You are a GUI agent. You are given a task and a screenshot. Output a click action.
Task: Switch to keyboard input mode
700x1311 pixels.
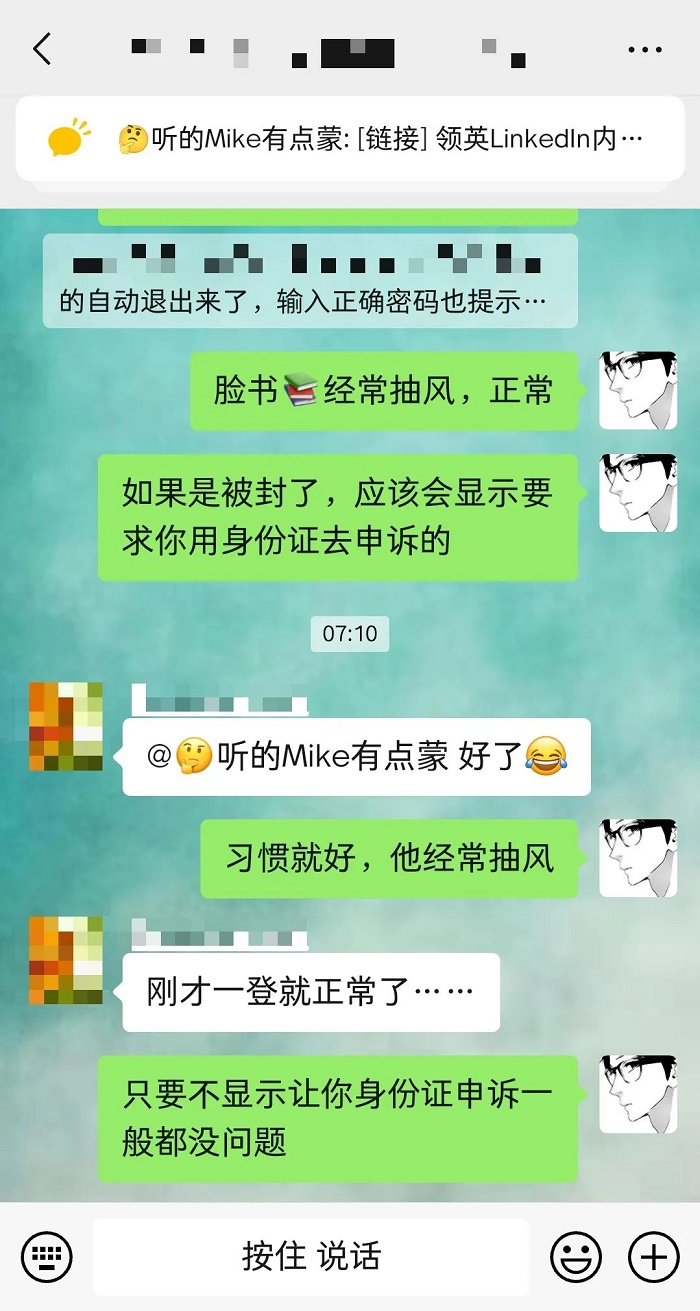click(46, 1257)
